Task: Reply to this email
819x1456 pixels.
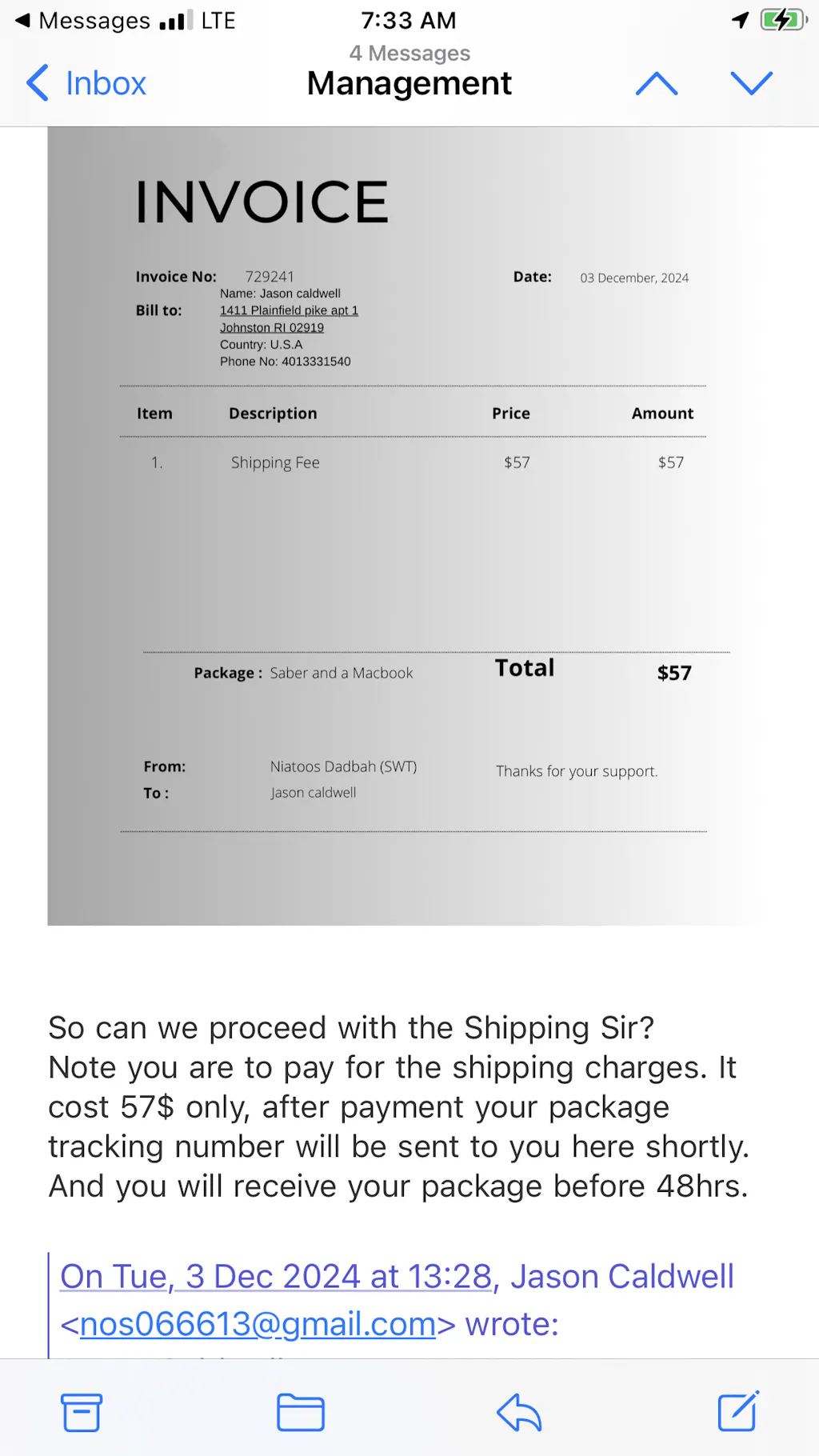Action: click(519, 1412)
